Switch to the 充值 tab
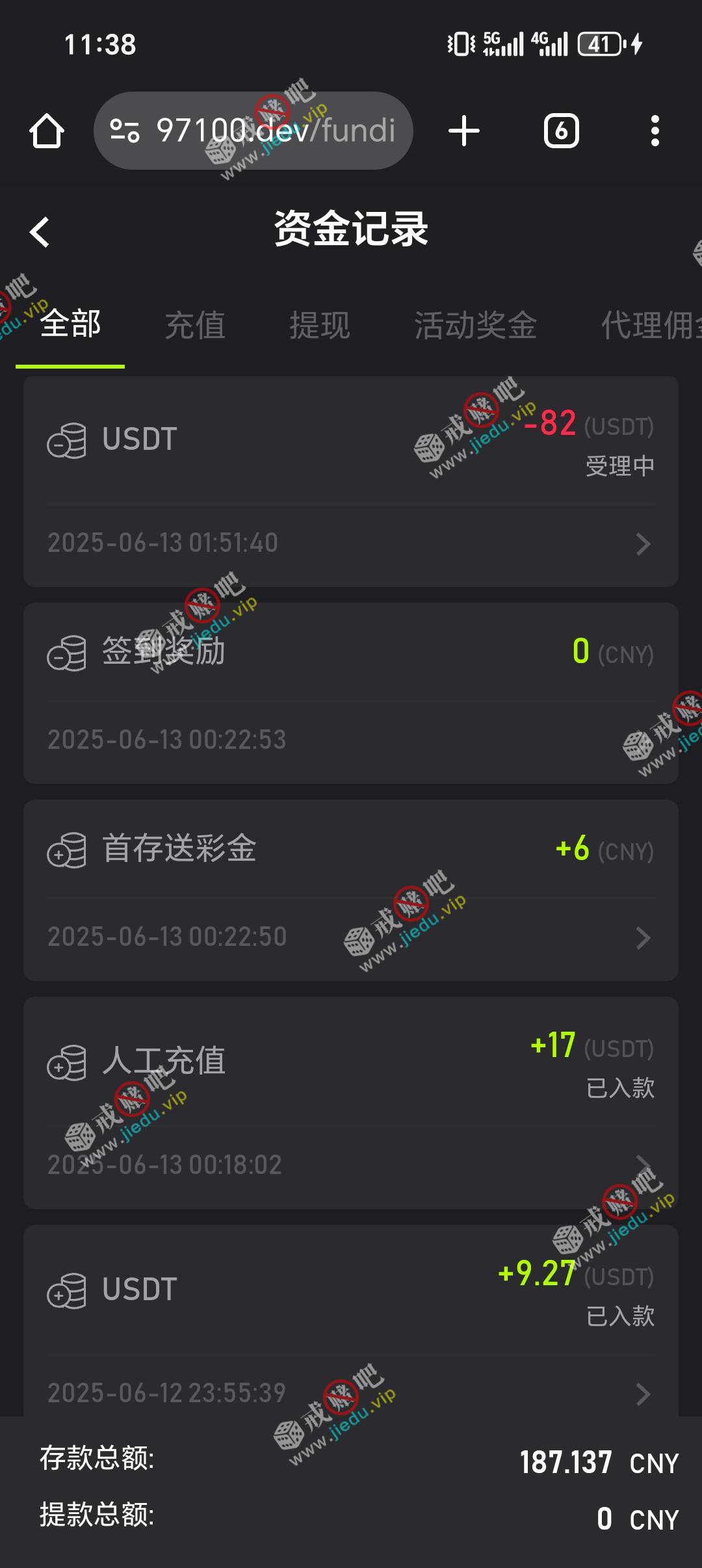 click(x=195, y=325)
